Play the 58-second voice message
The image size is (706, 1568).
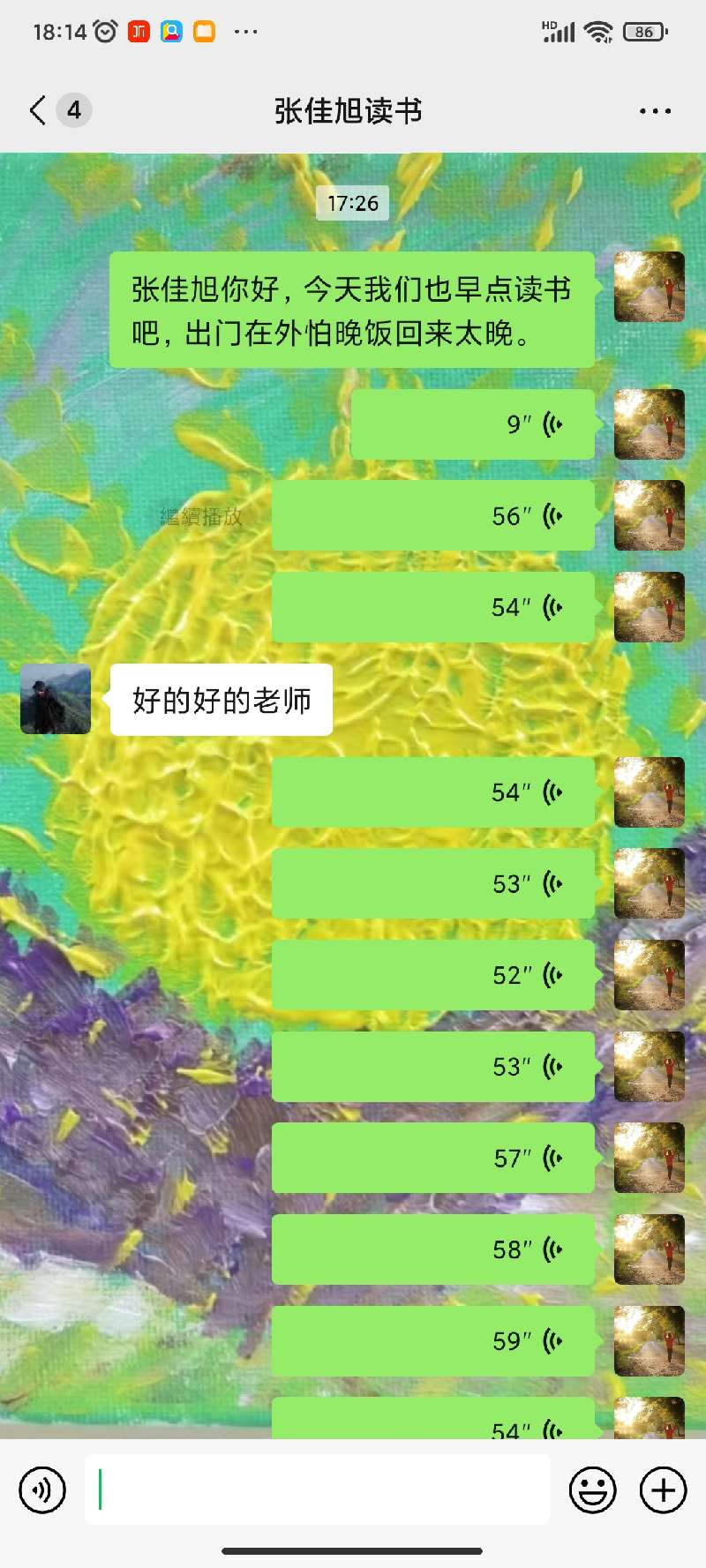click(x=432, y=1249)
